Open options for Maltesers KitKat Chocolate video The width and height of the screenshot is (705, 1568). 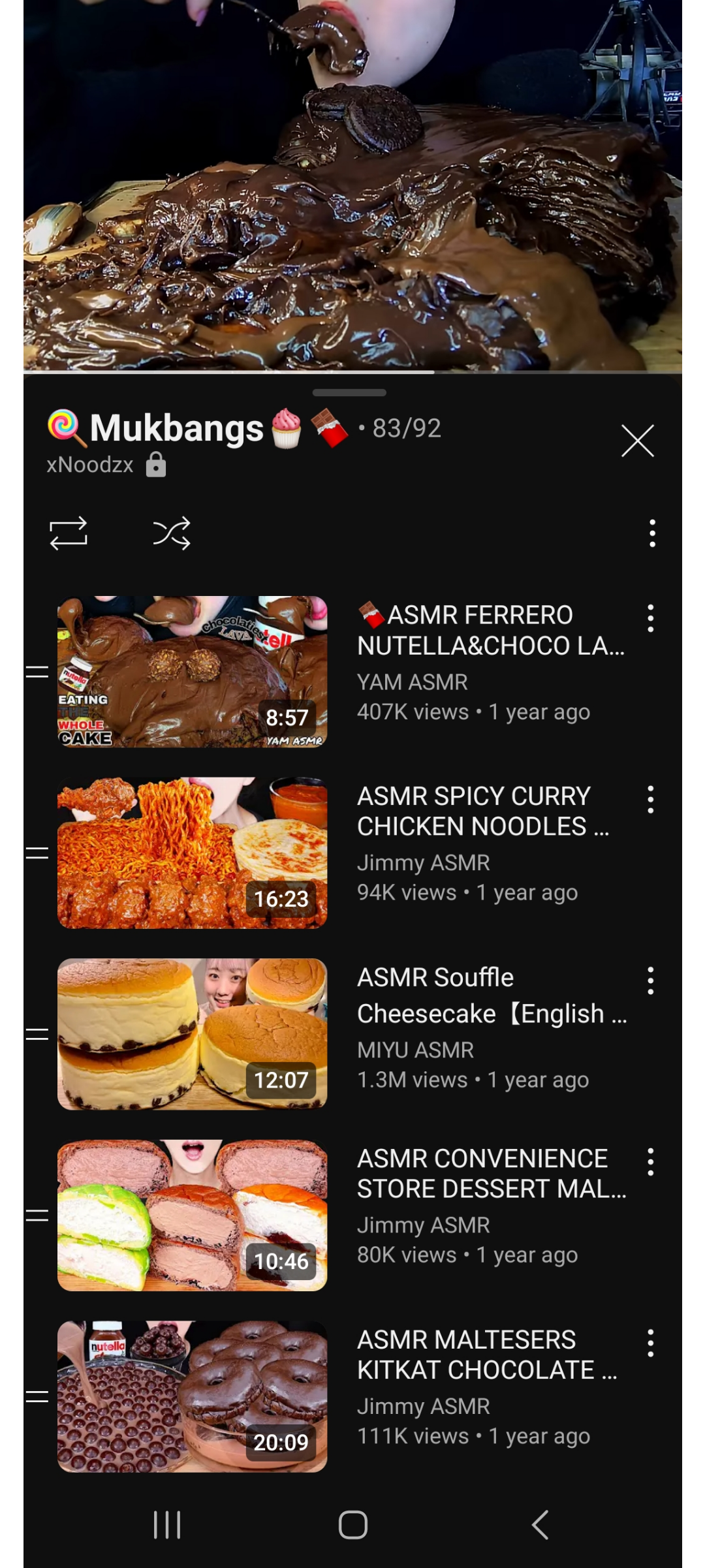coord(650,1343)
